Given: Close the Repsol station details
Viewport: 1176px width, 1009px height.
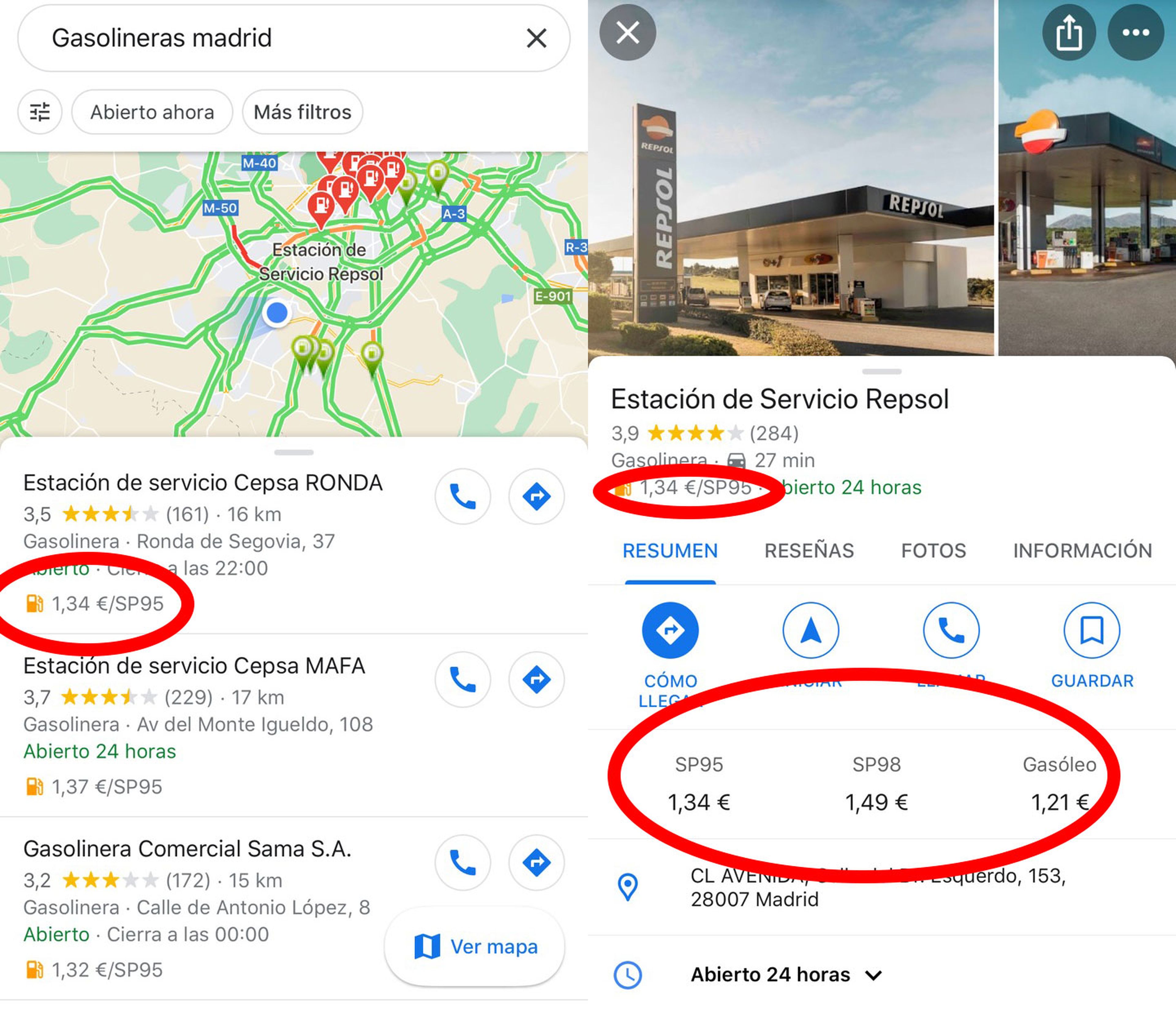Looking at the screenshot, I should (628, 32).
